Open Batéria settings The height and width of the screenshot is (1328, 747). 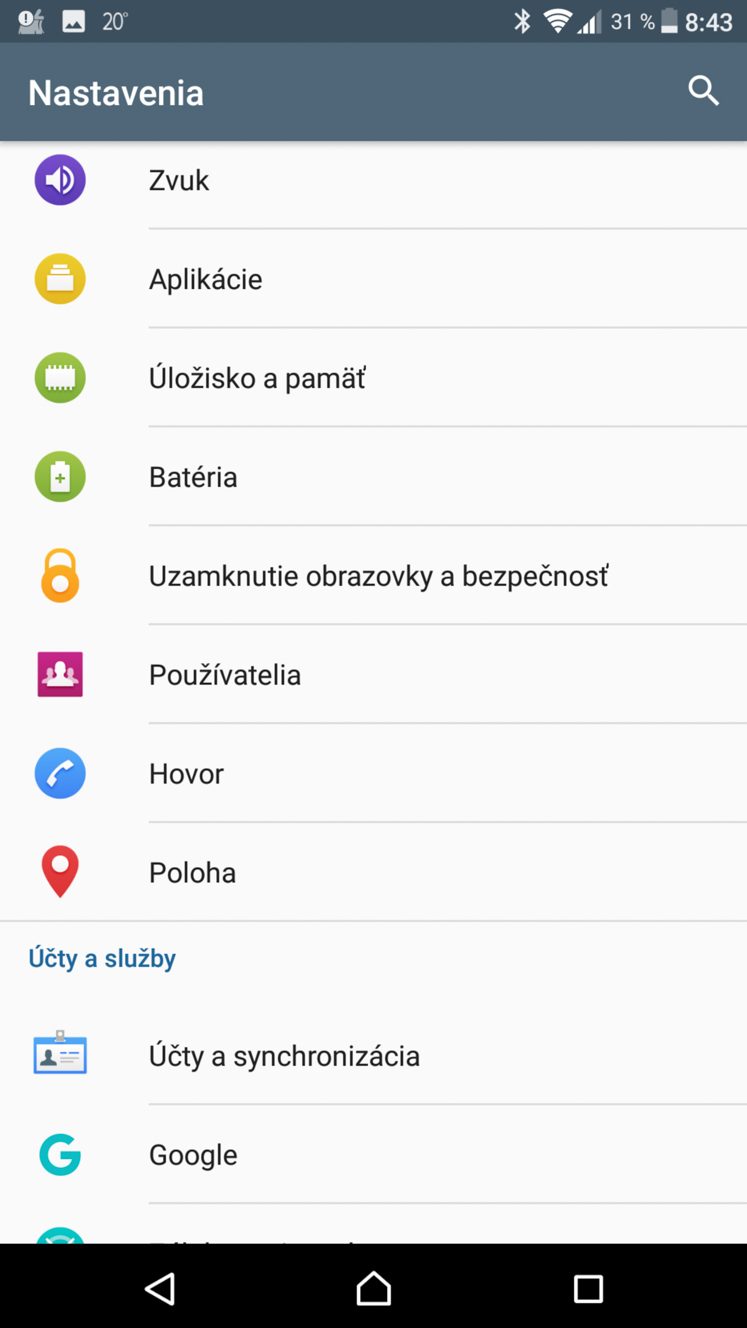(373, 477)
